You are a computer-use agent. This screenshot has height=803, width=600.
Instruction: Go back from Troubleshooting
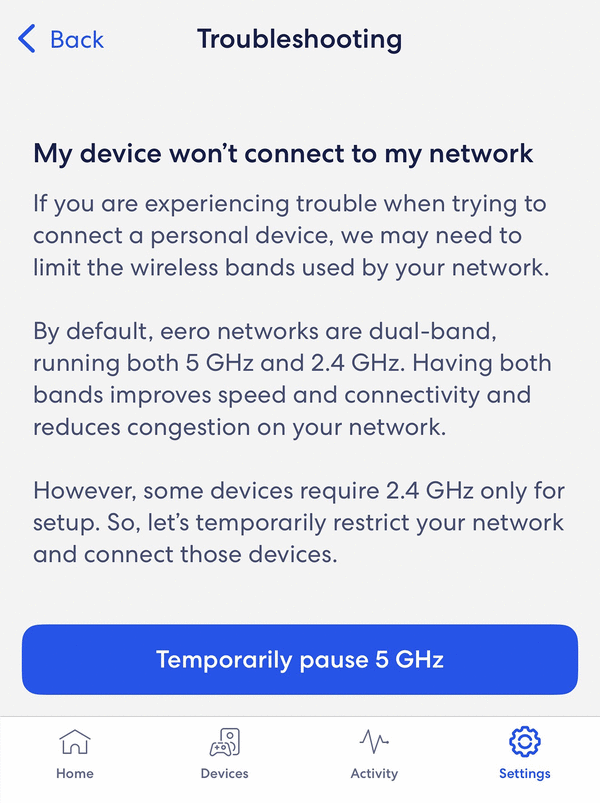(x=61, y=40)
